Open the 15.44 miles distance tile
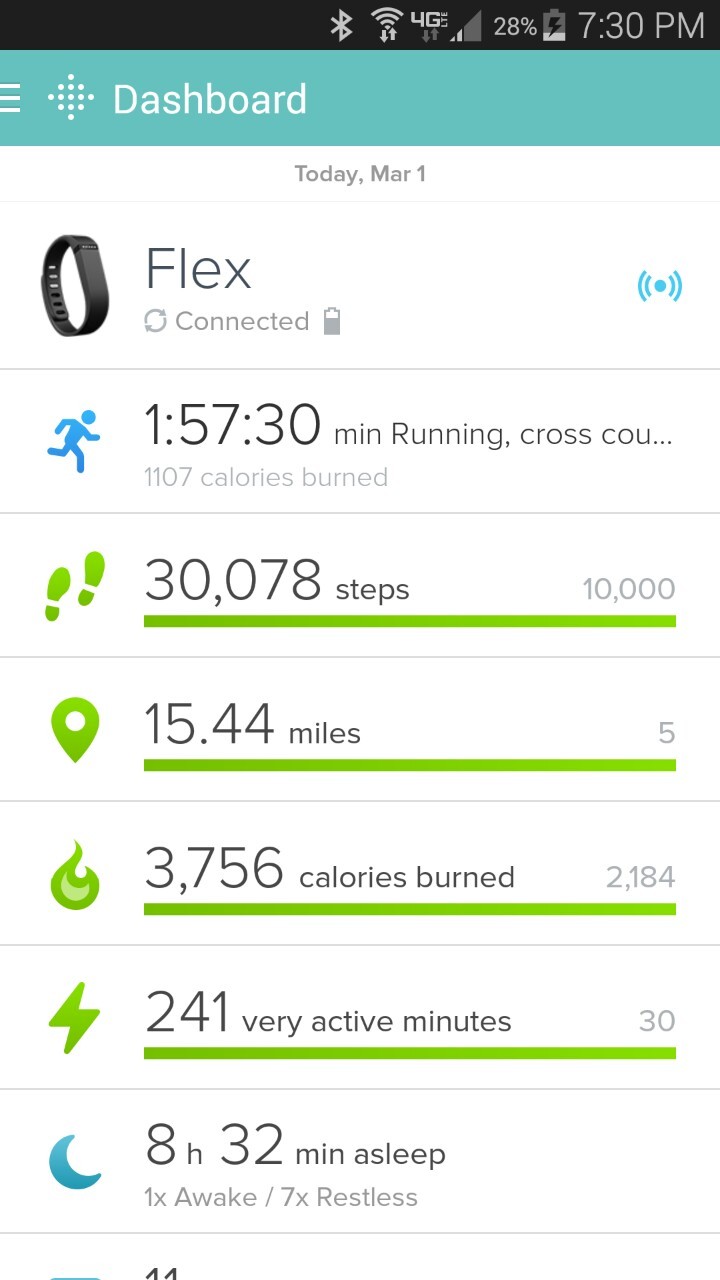The width and height of the screenshot is (720, 1280). (x=360, y=730)
